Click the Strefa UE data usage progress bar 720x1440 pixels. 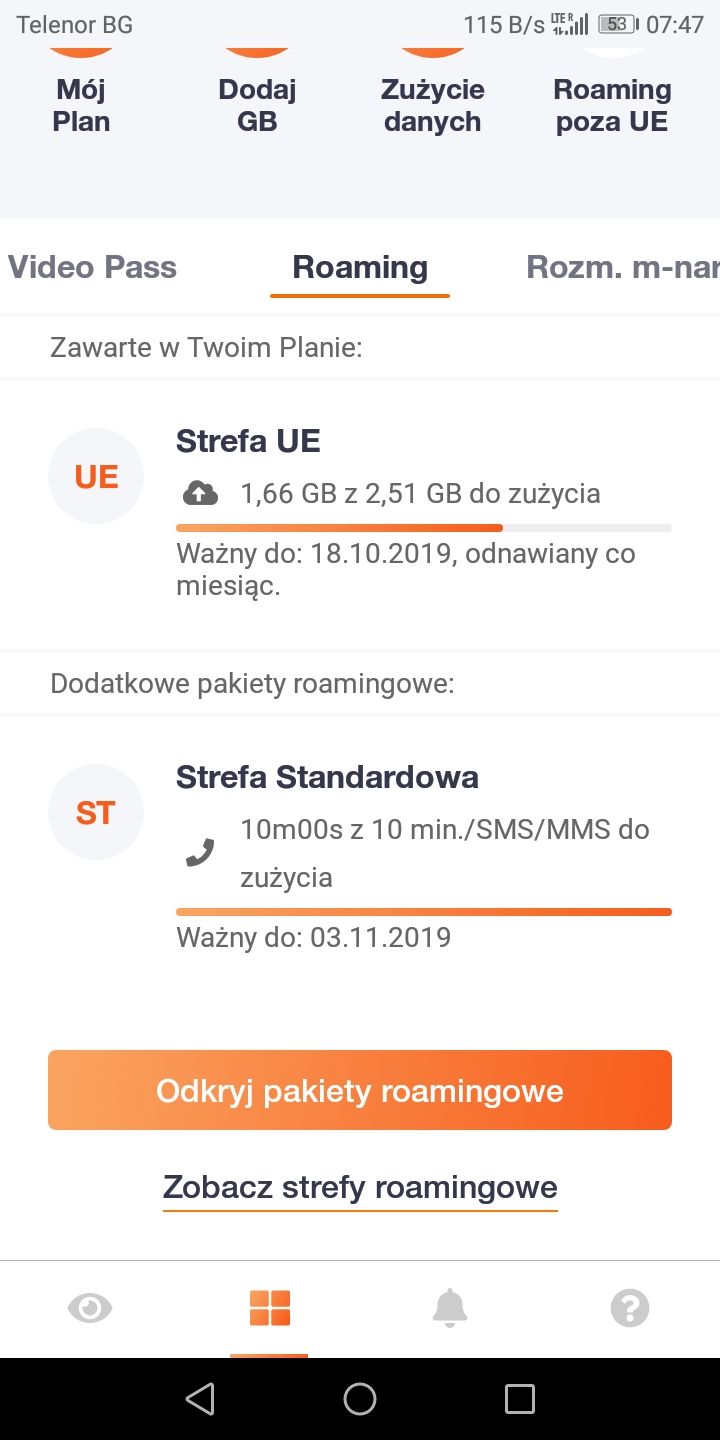coord(422,527)
